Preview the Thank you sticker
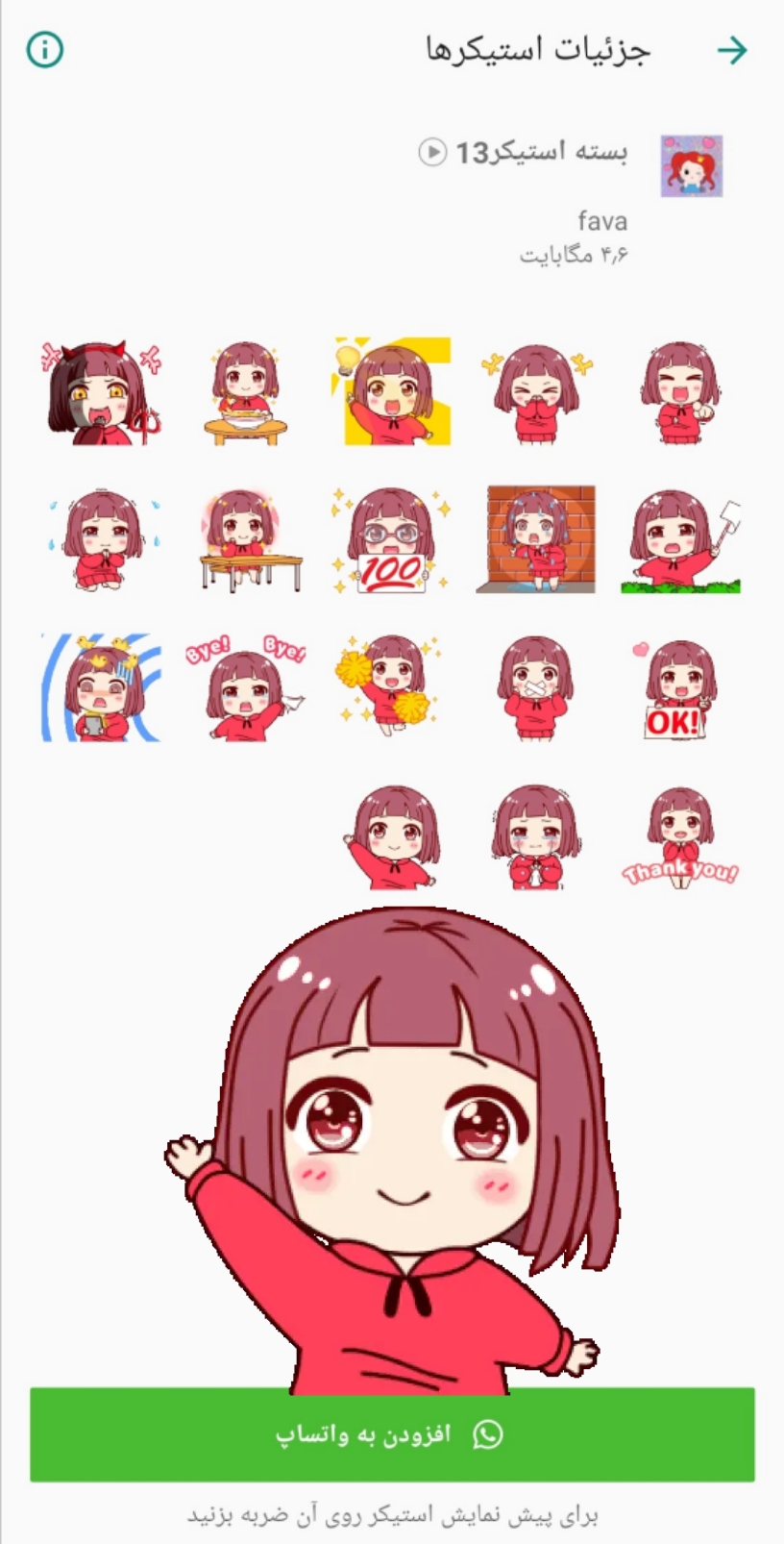Viewport: 784px width, 1544px height. 679,836
